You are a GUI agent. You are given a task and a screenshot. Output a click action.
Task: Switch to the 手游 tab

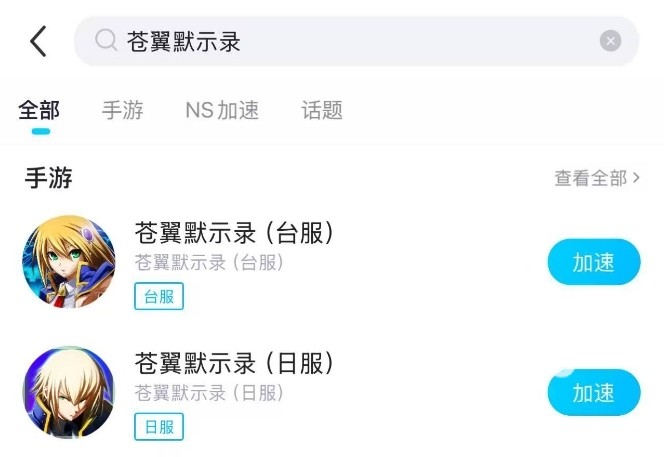[x=122, y=111]
